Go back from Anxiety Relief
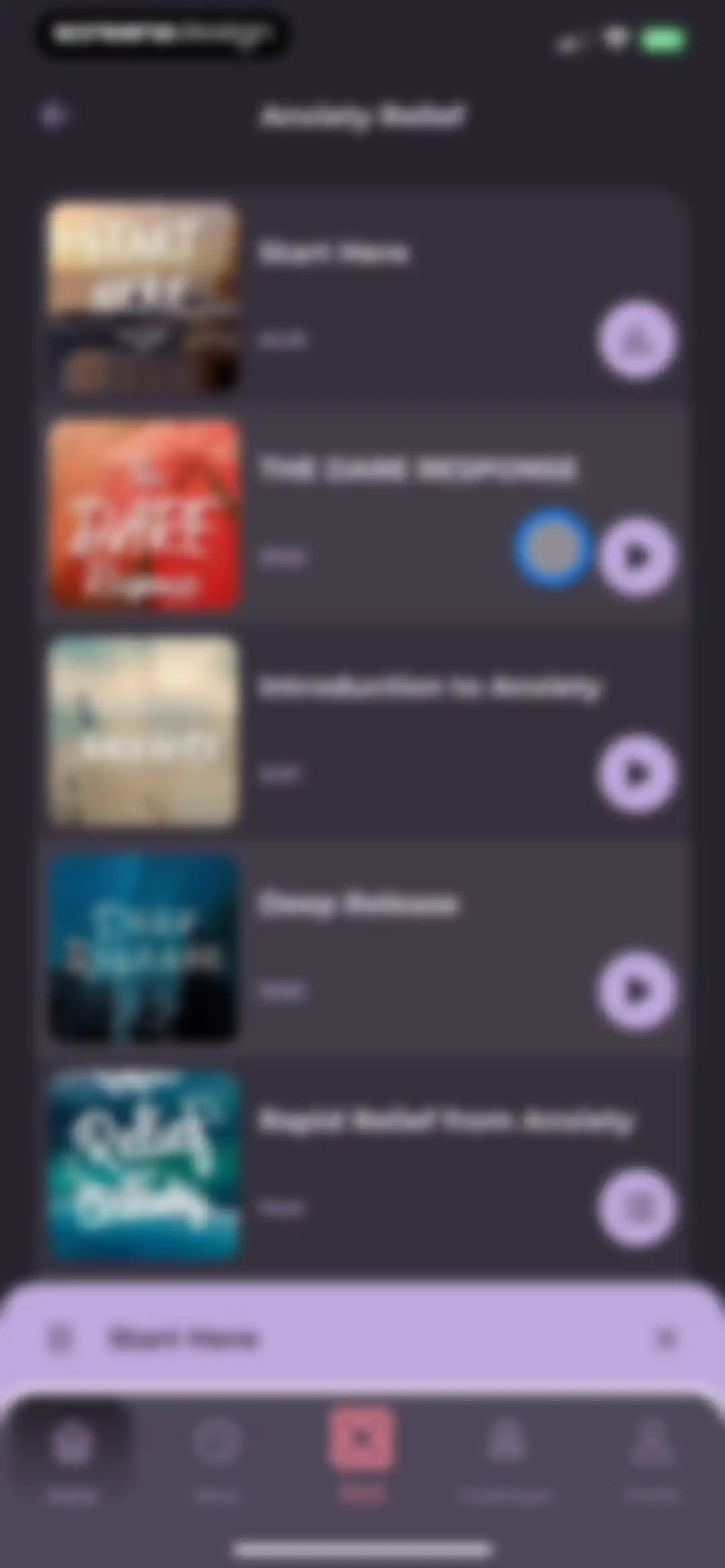Viewport: 725px width, 1568px height. point(54,115)
